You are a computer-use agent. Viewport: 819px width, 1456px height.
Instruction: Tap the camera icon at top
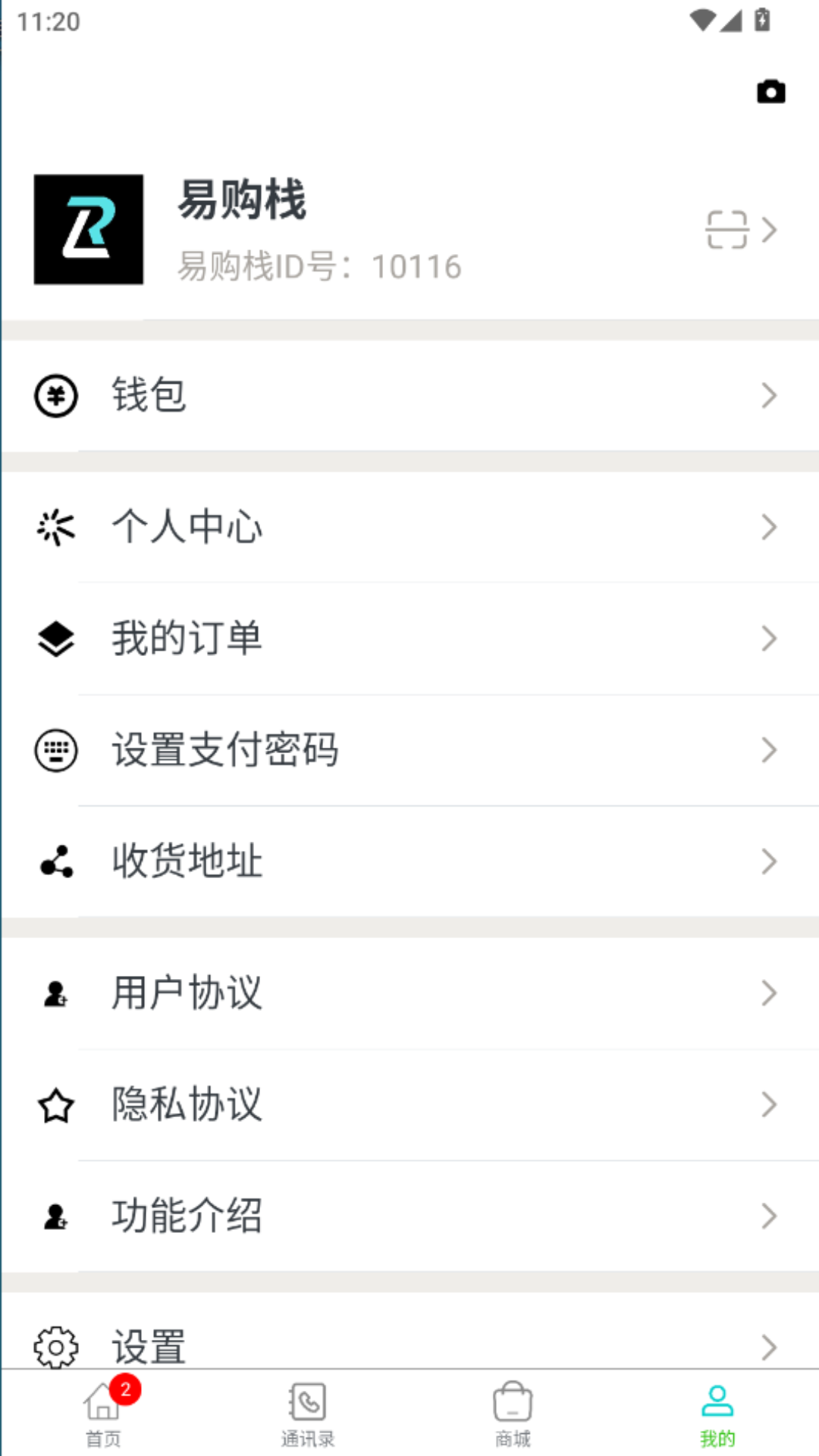click(x=770, y=92)
